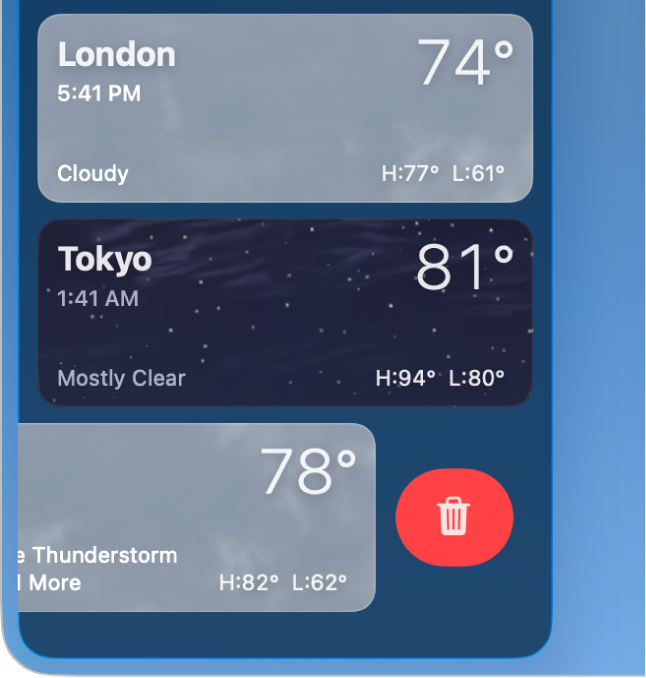Open the Tokyo weather card
This screenshot has height=678, width=646.
coord(285,312)
